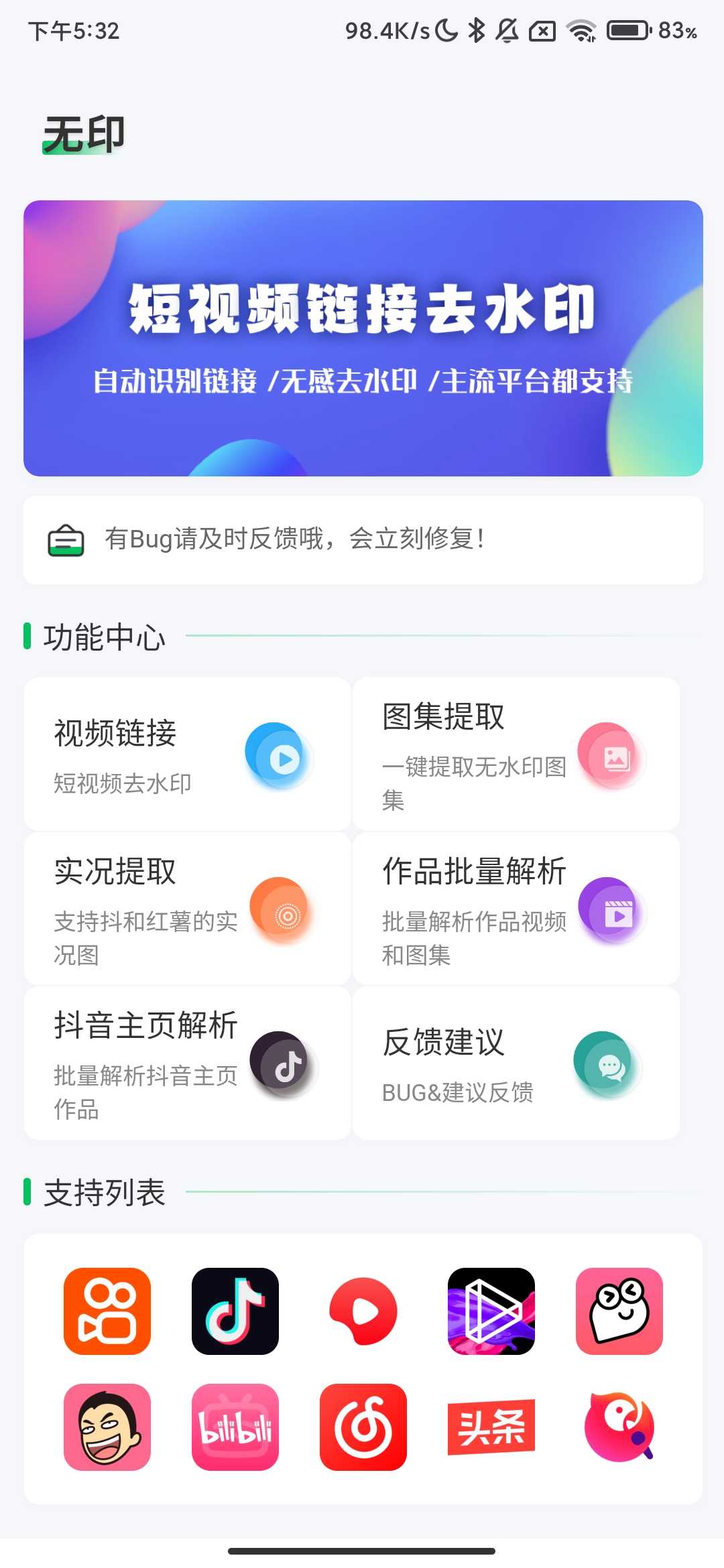Tap the bilibili icon
724x1568 pixels.
(x=234, y=1426)
